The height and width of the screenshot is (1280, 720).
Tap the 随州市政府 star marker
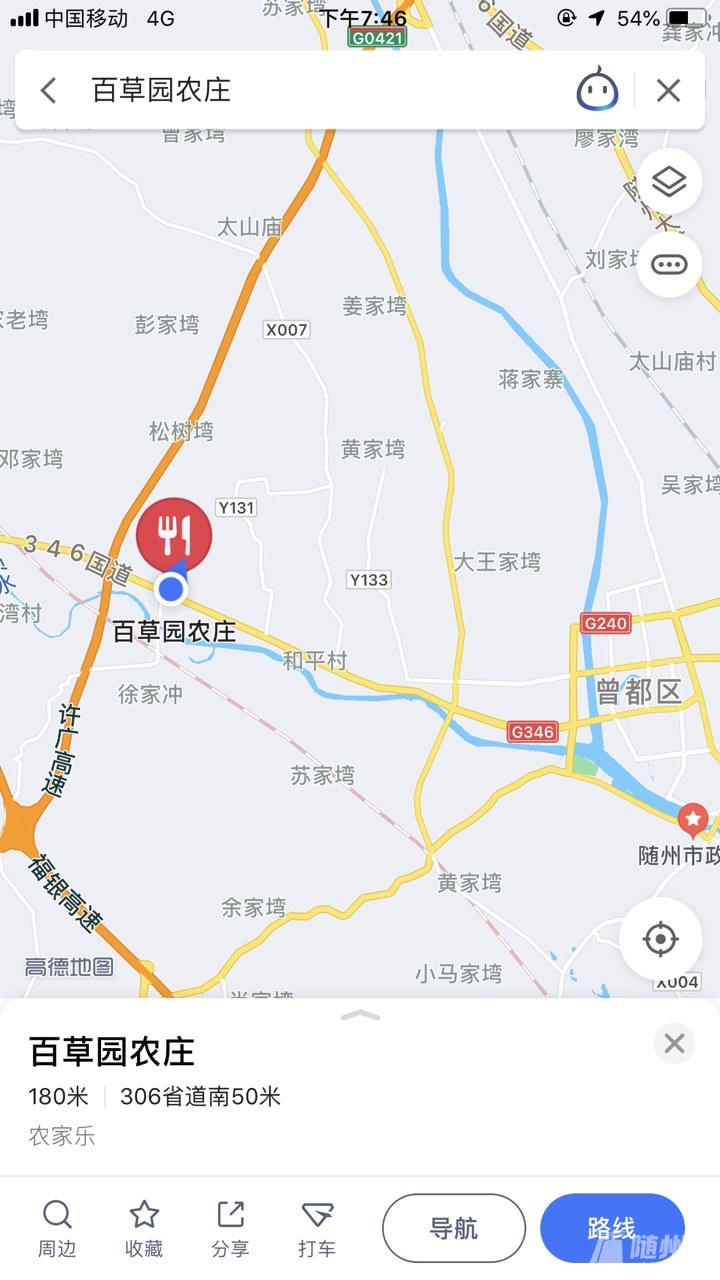(692, 821)
